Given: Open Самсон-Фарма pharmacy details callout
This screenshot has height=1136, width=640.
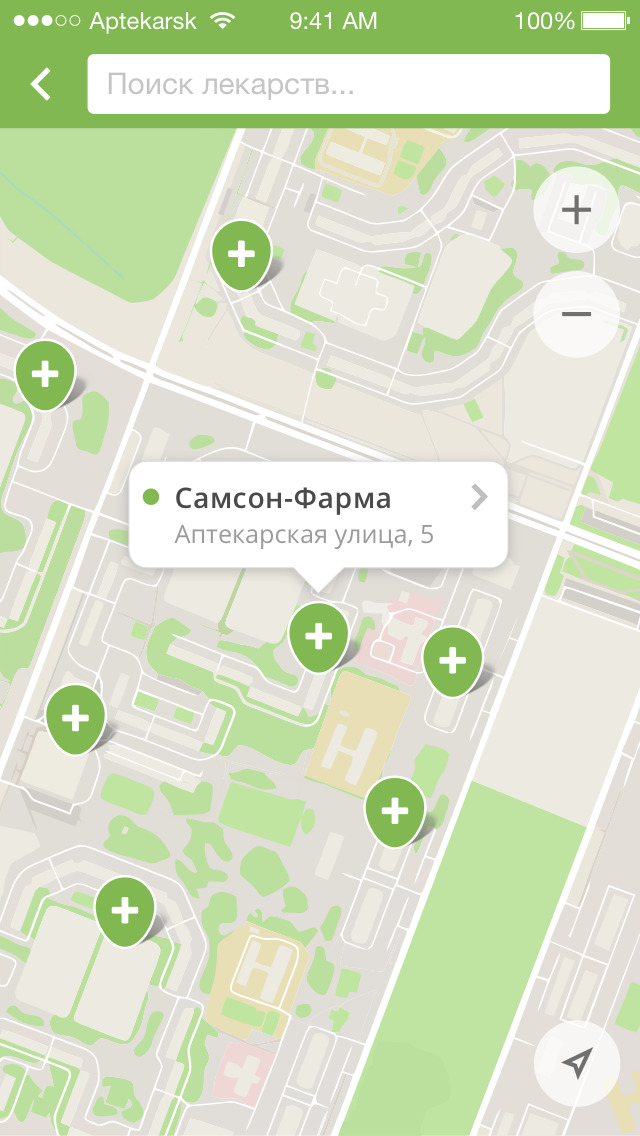Looking at the screenshot, I should click(318, 514).
